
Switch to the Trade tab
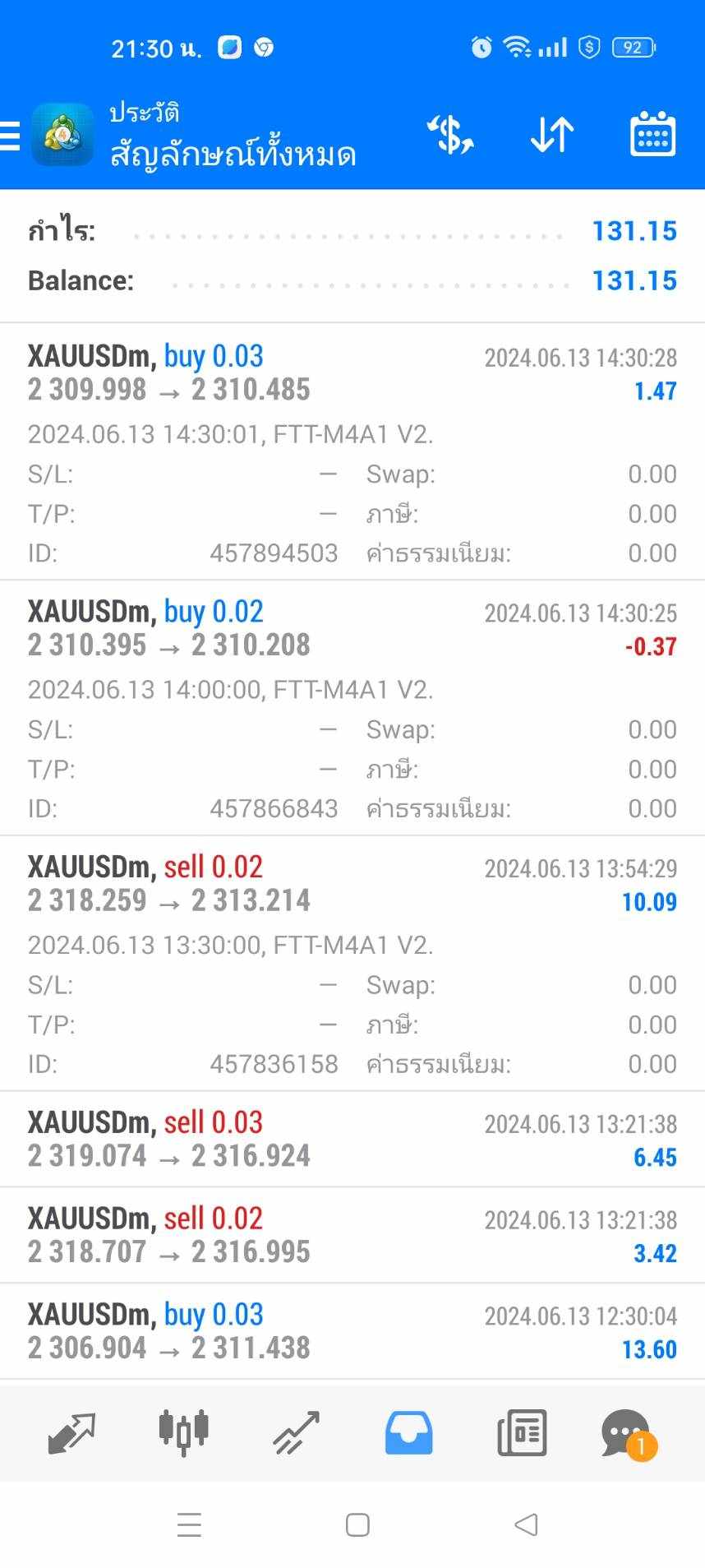(296, 1433)
